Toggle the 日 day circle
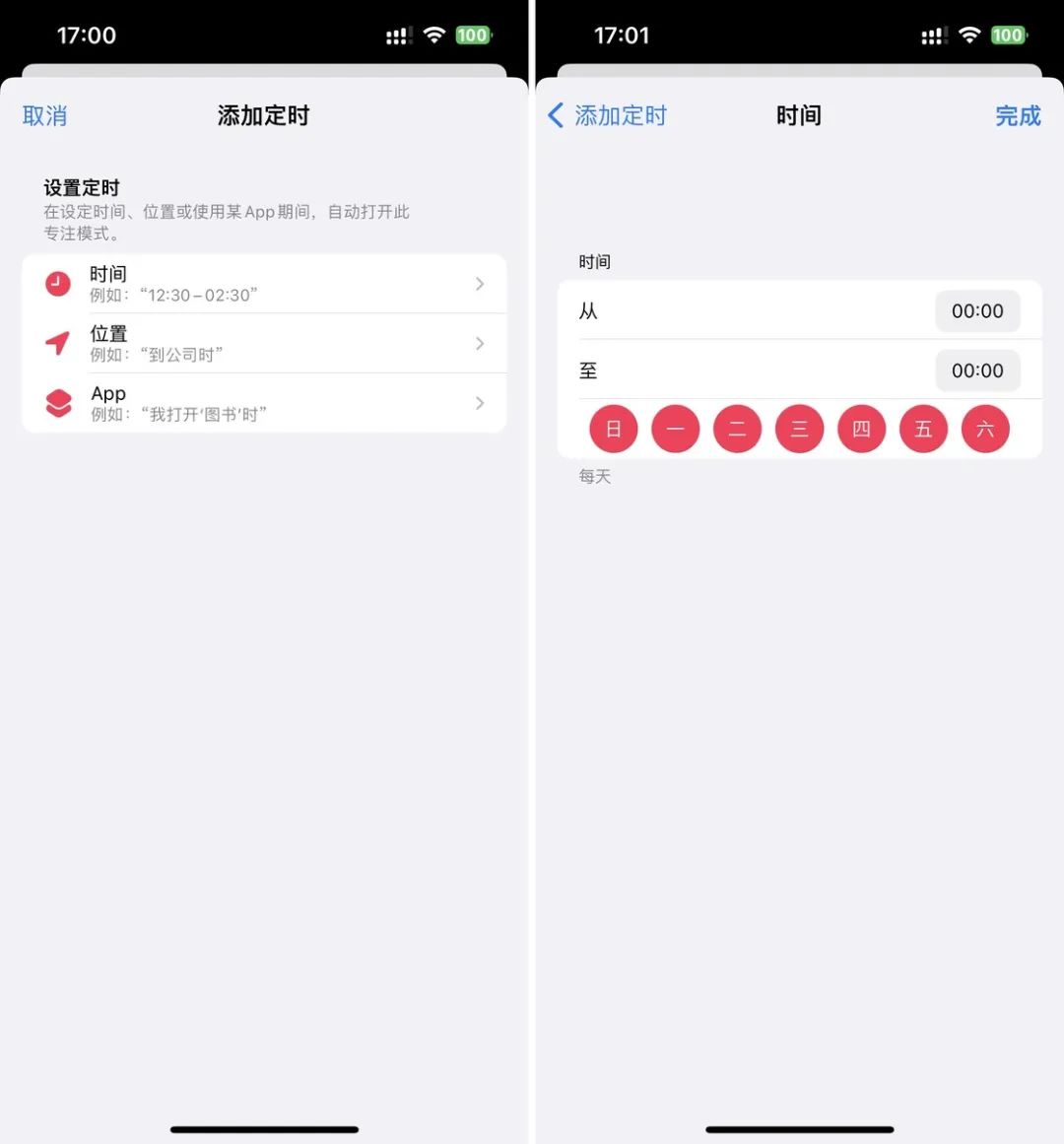The height and width of the screenshot is (1144, 1064). (614, 430)
